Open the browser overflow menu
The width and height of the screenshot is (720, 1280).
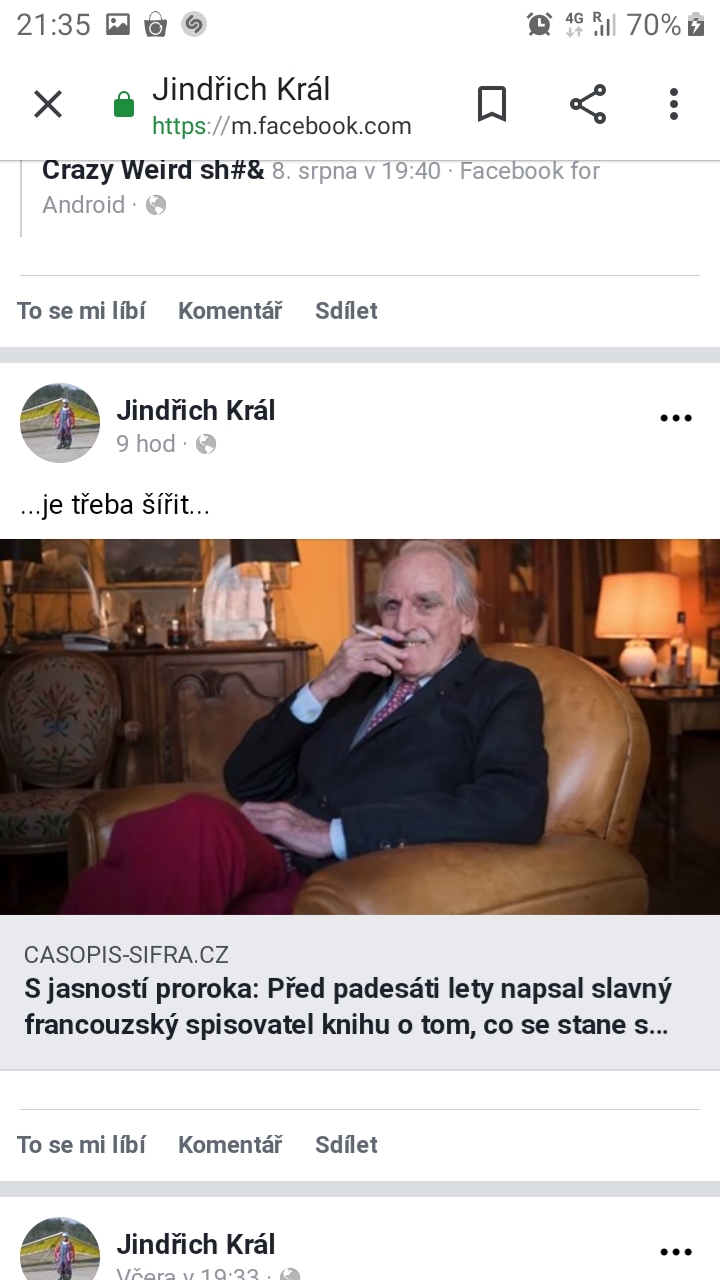[674, 104]
